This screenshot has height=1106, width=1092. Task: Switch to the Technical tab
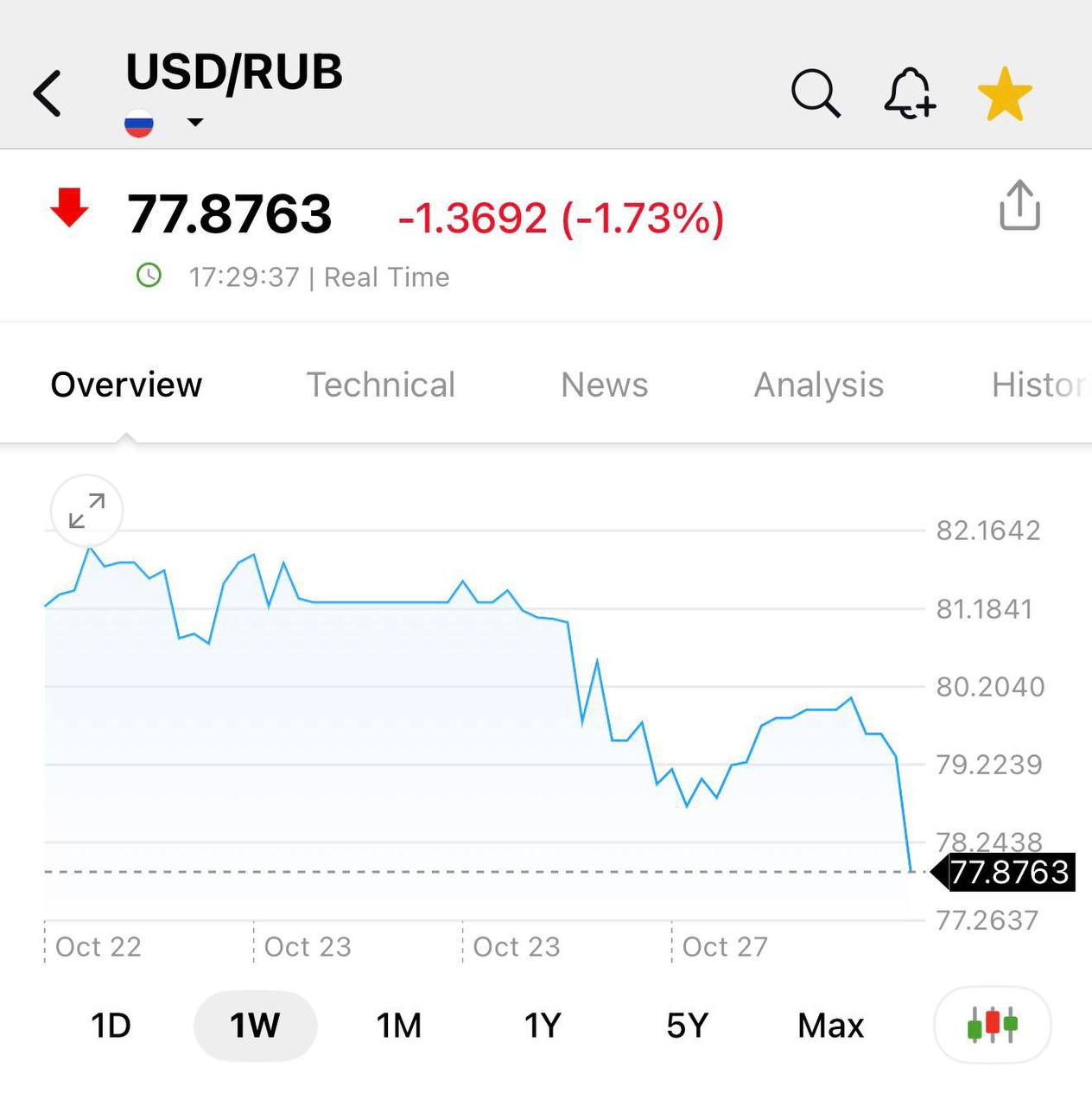pos(381,385)
